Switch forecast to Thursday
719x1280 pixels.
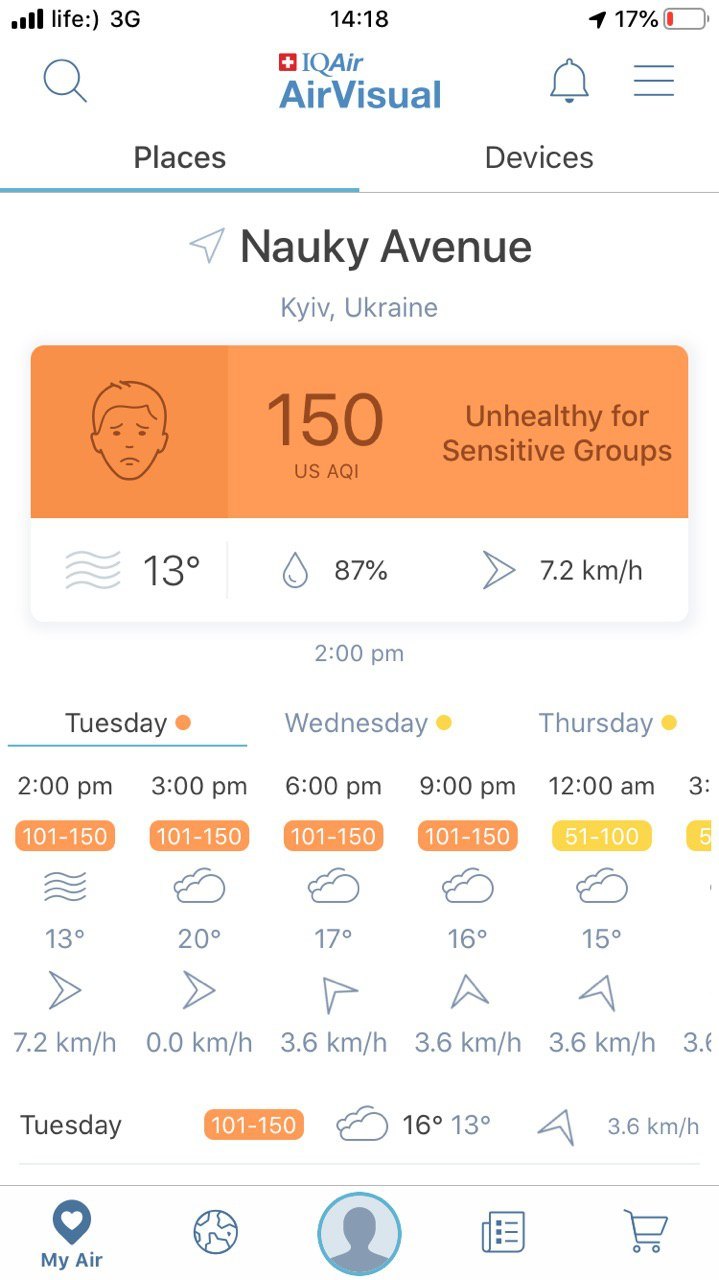pyautogui.click(x=608, y=723)
